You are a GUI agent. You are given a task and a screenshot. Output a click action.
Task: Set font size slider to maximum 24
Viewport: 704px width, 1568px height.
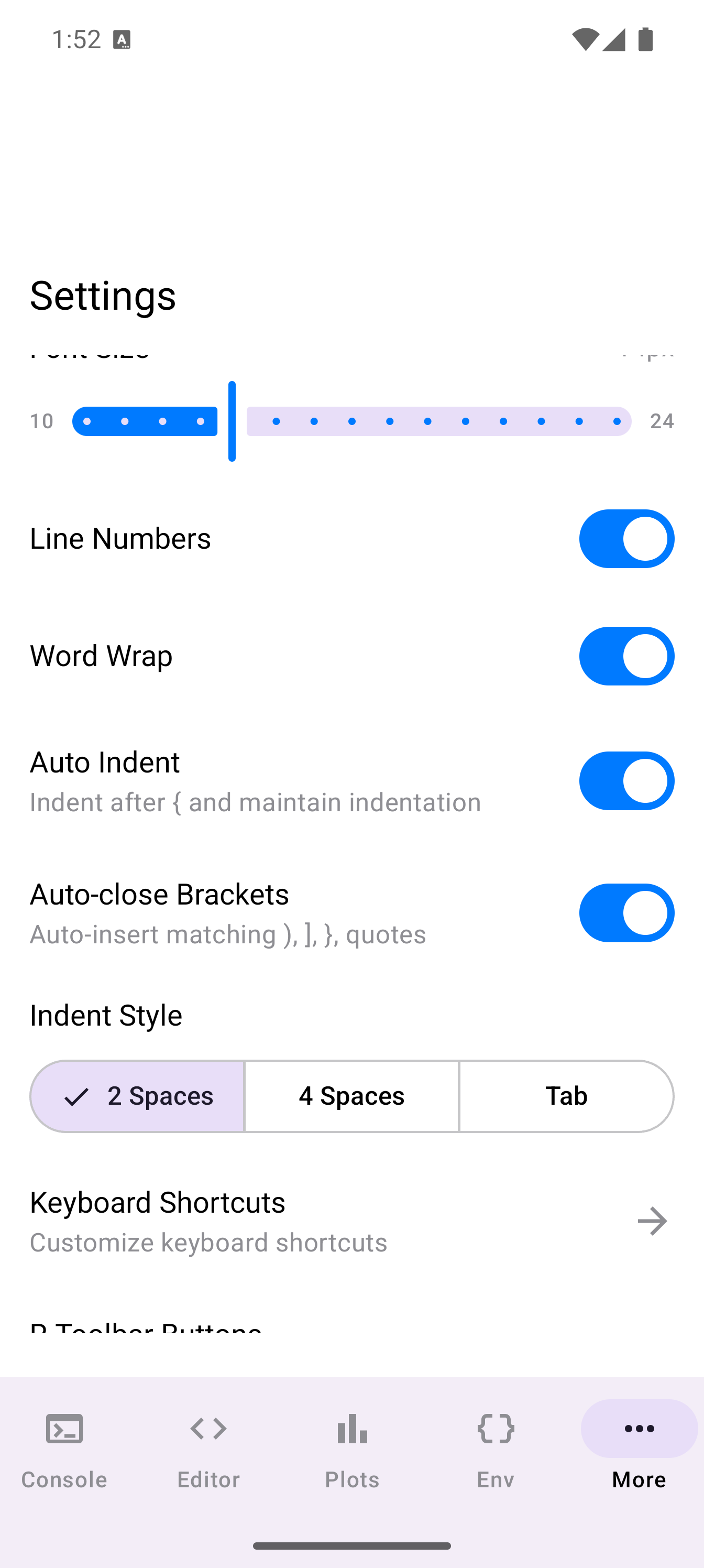point(617,421)
